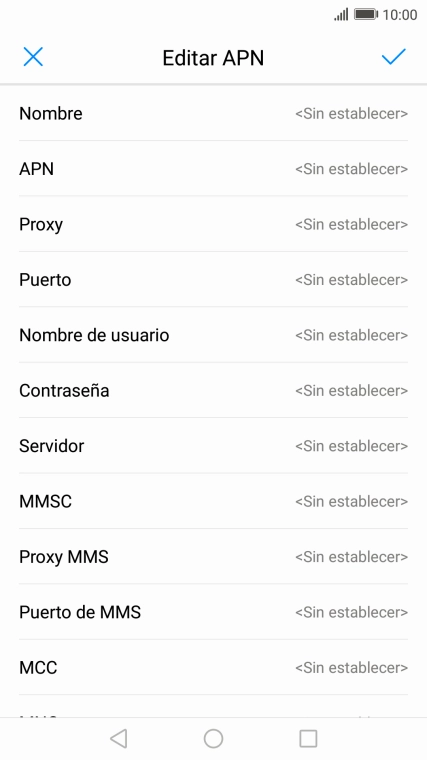427x760 pixels.
Task: Edit the MCC value
Action: (x=213, y=667)
